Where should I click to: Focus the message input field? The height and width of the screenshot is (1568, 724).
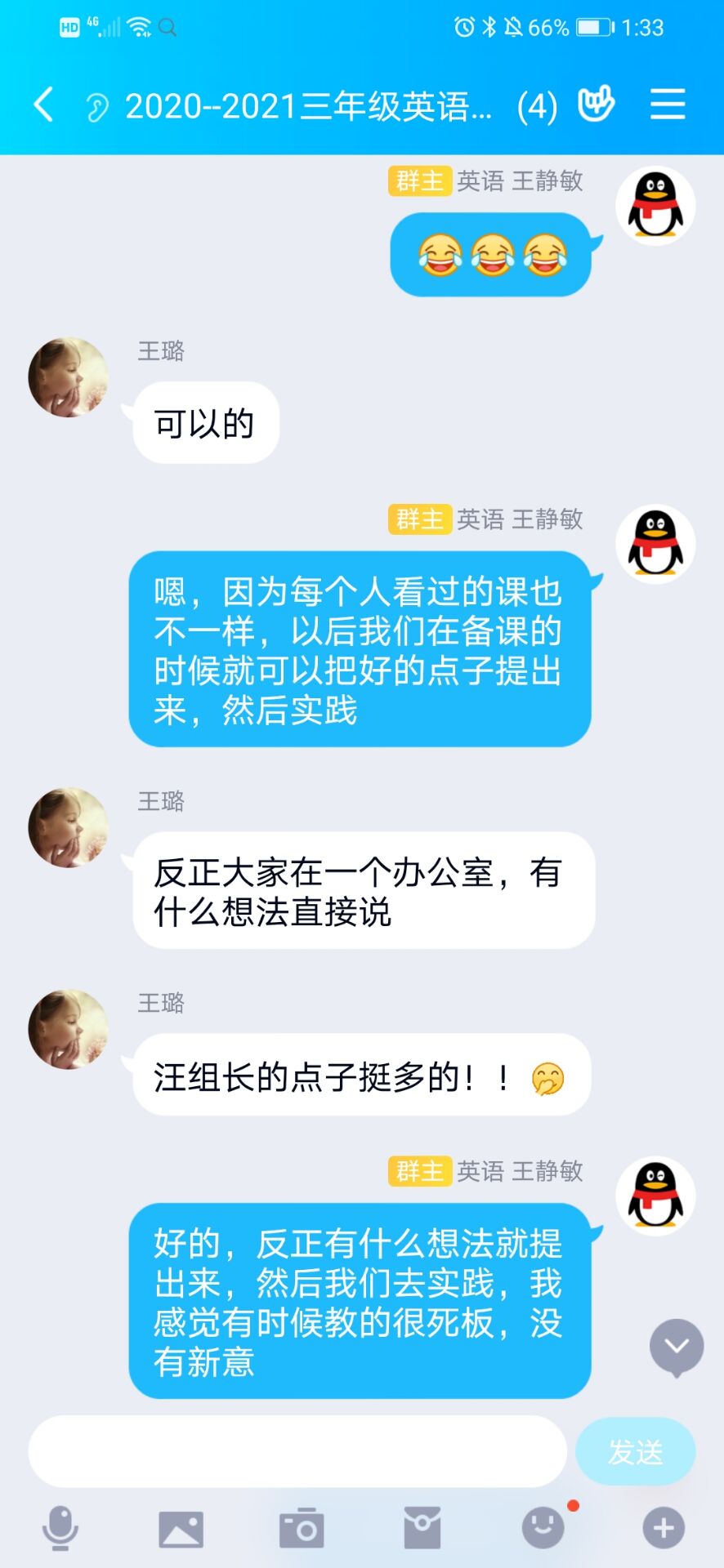click(x=297, y=1451)
